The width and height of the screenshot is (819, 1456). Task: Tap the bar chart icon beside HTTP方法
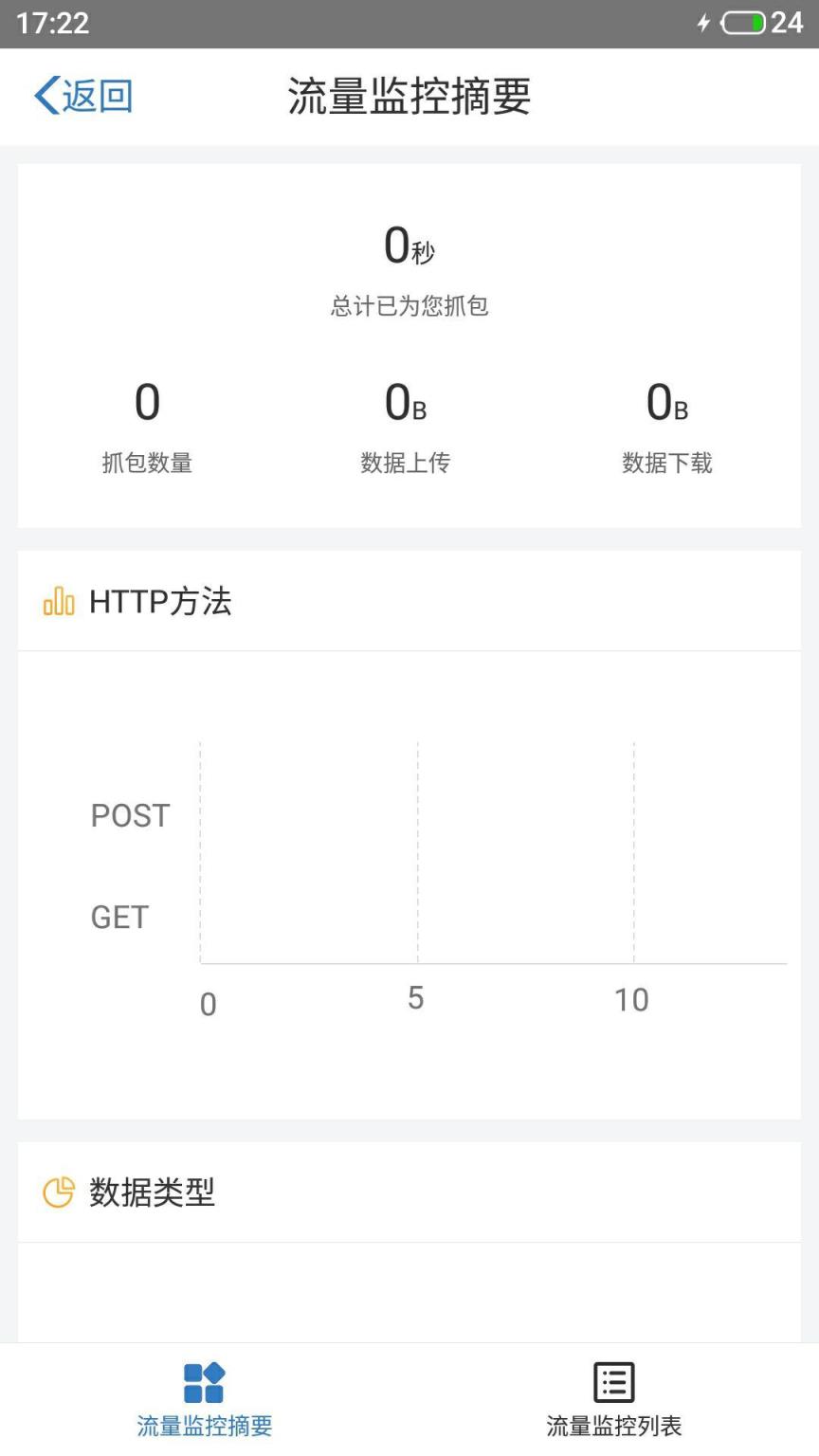58,601
